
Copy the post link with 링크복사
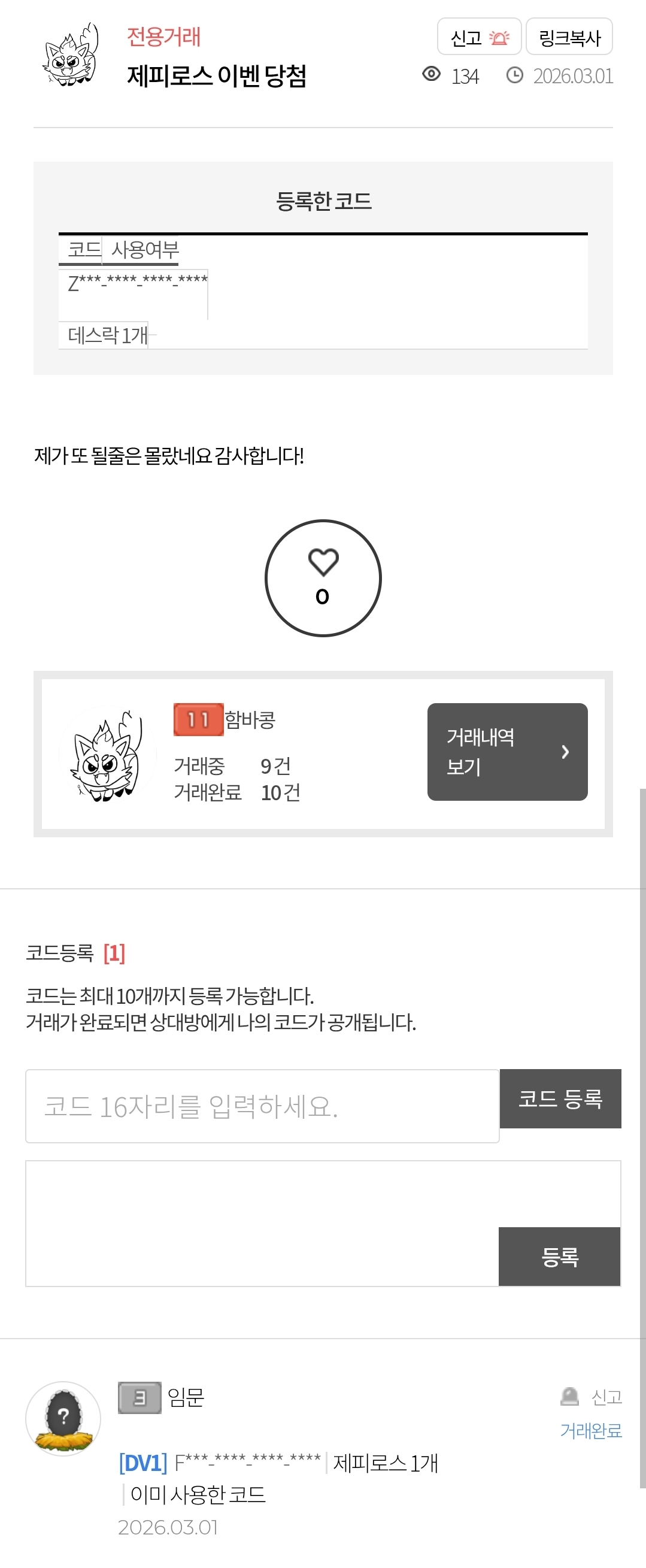pyautogui.click(x=569, y=37)
